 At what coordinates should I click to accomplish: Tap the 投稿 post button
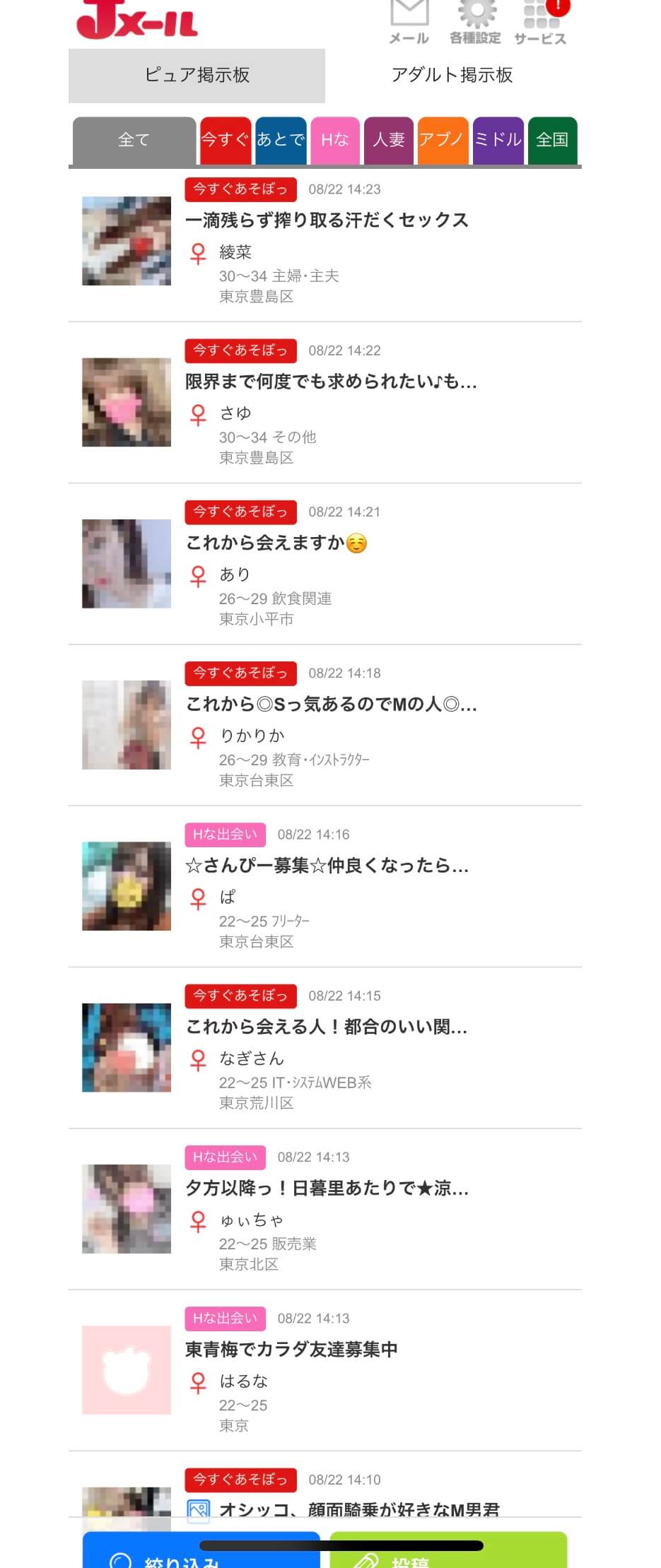tap(448, 1555)
